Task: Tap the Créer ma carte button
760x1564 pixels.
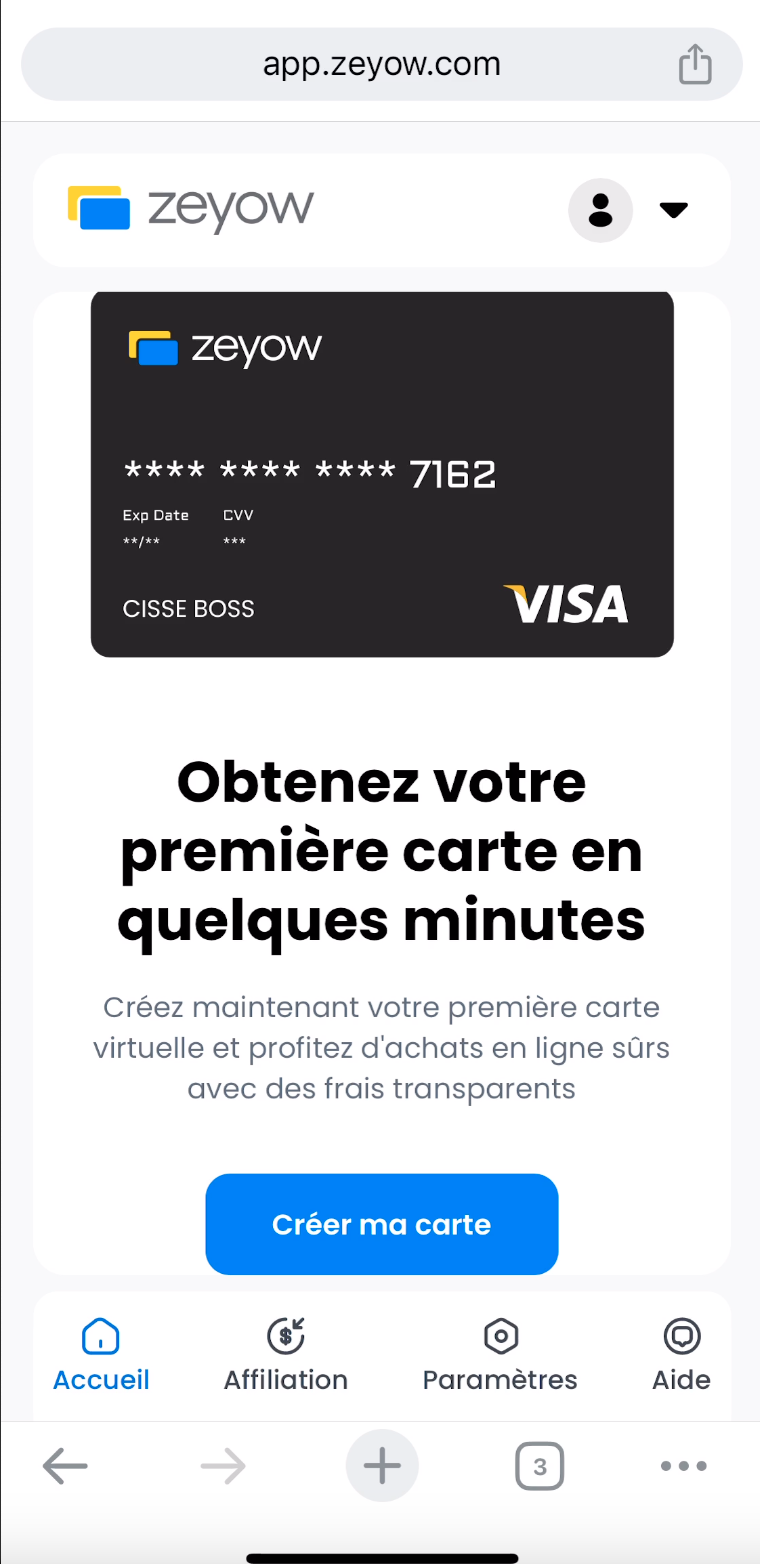Action: (x=381, y=1224)
